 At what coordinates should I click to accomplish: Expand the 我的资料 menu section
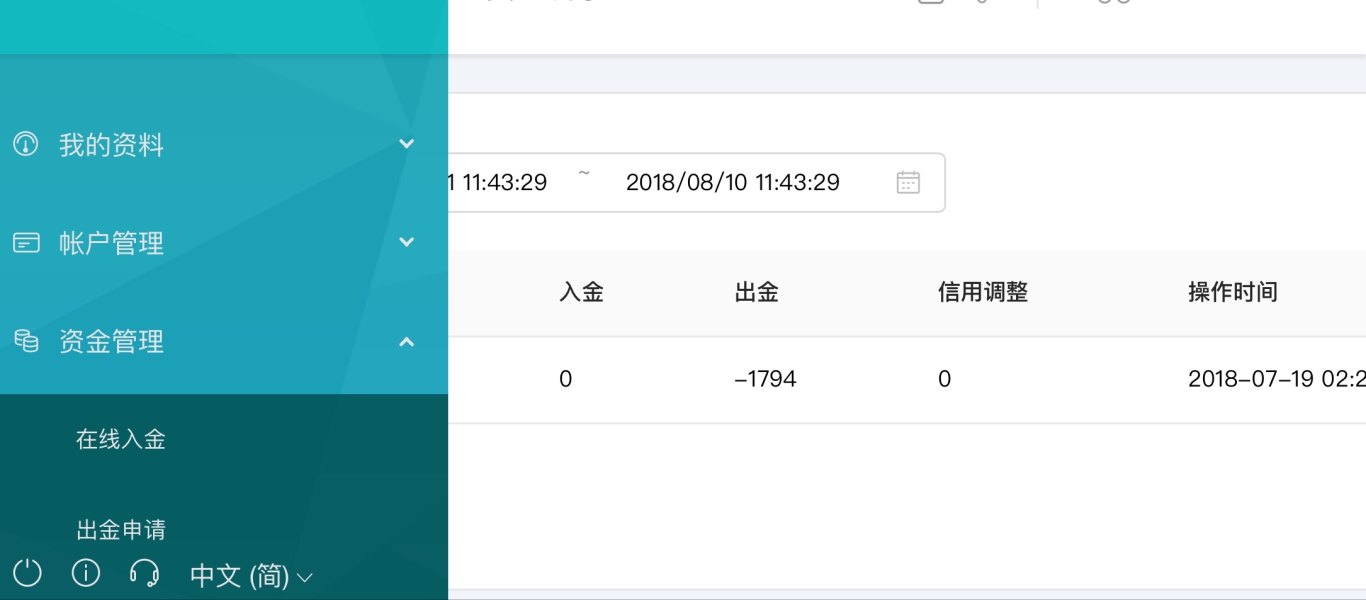(110, 145)
